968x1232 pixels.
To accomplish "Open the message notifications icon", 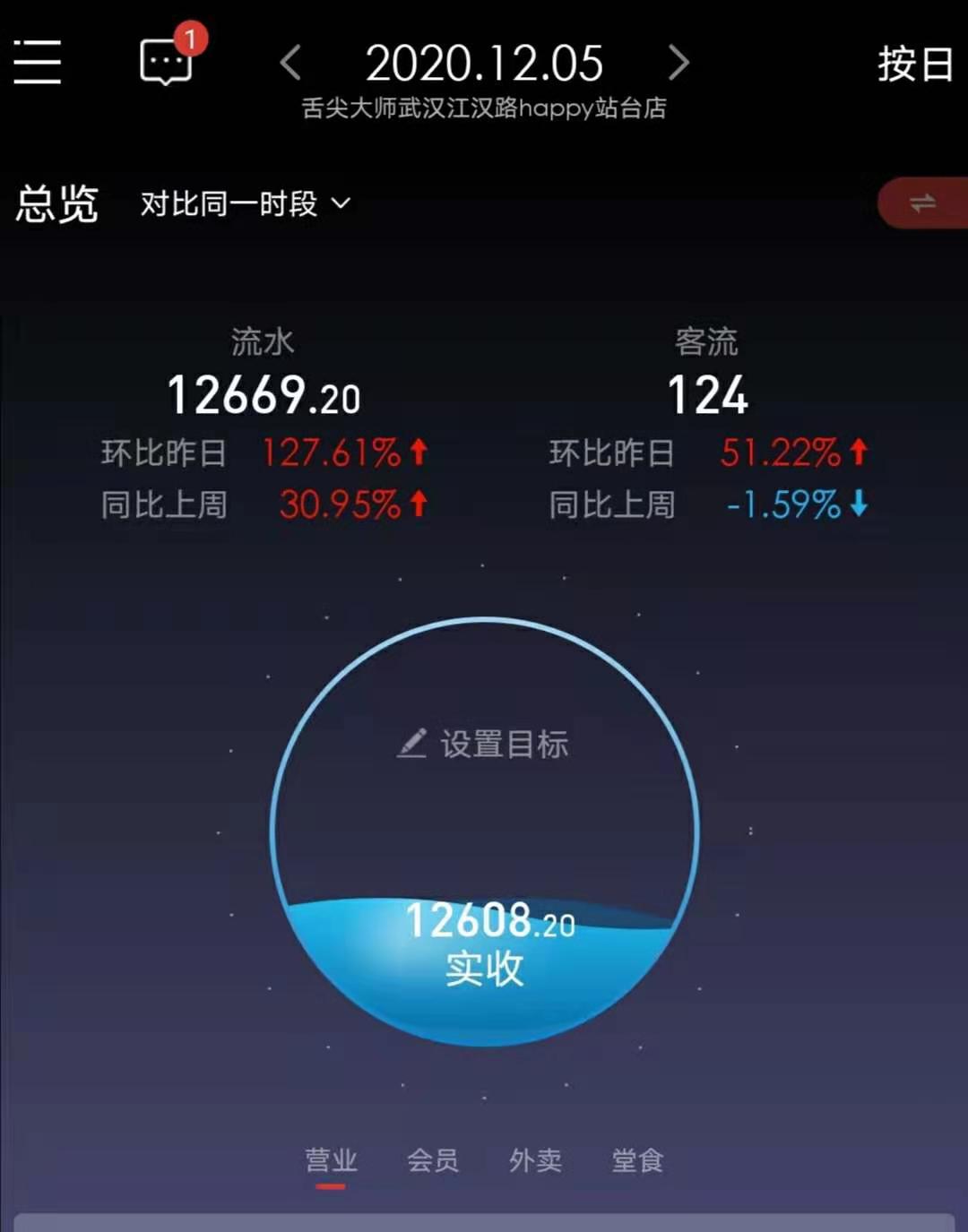I will tap(166, 63).
